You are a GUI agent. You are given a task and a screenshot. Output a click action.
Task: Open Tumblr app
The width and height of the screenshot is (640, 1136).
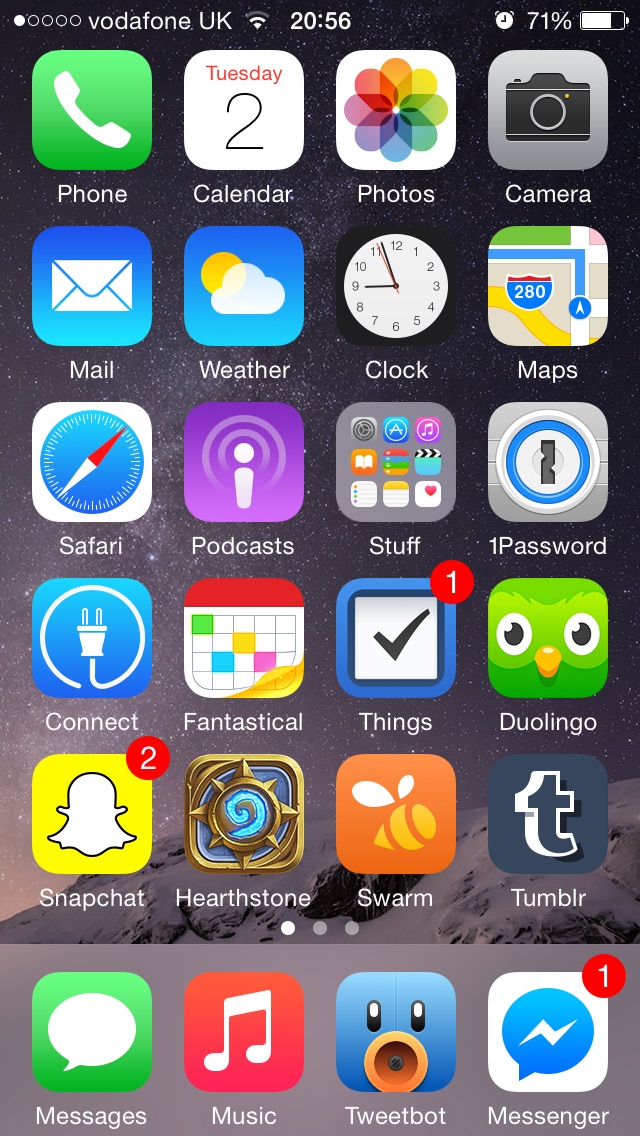point(548,814)
